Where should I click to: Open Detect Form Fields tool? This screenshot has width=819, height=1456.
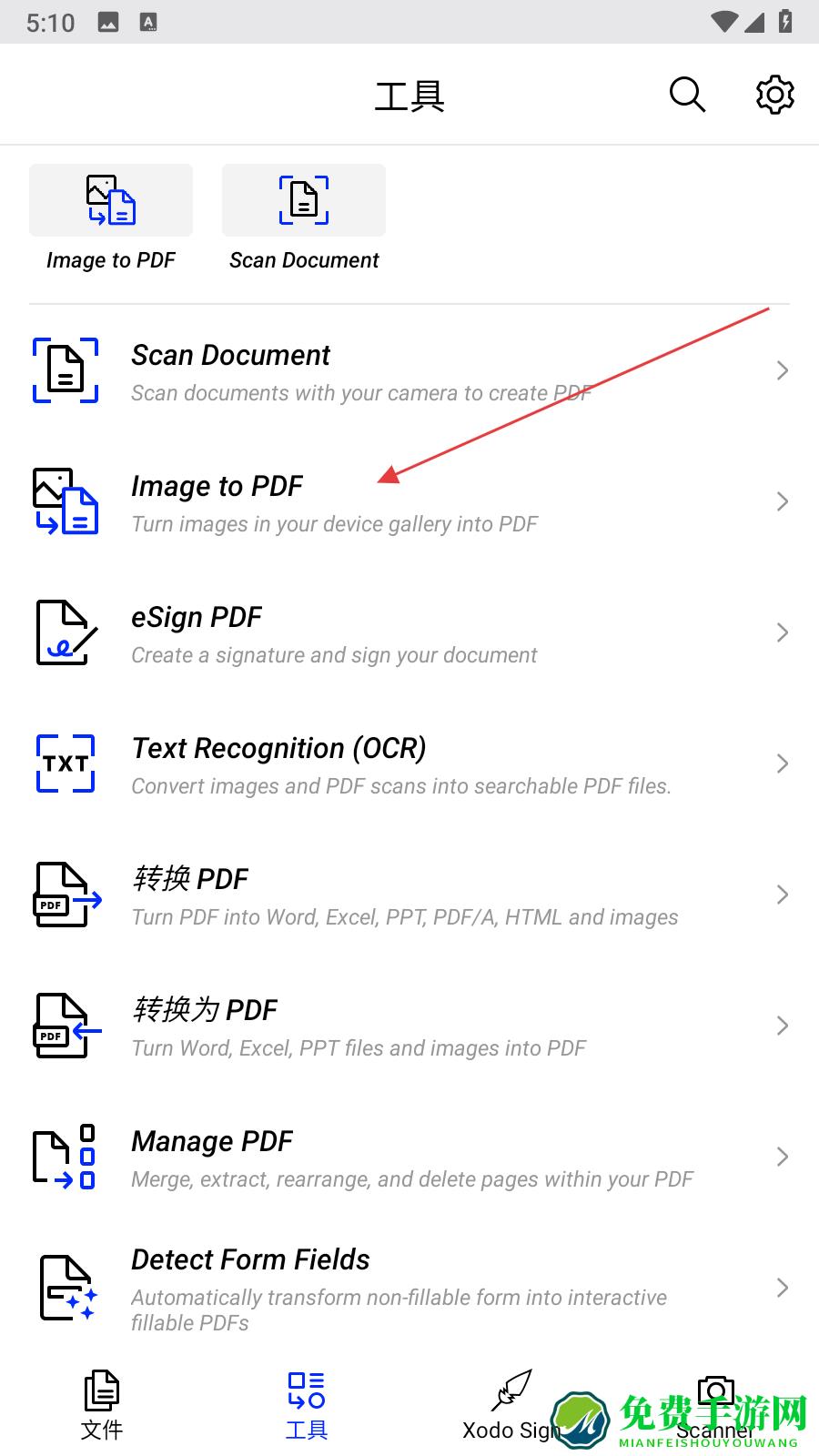point(409,1289)
